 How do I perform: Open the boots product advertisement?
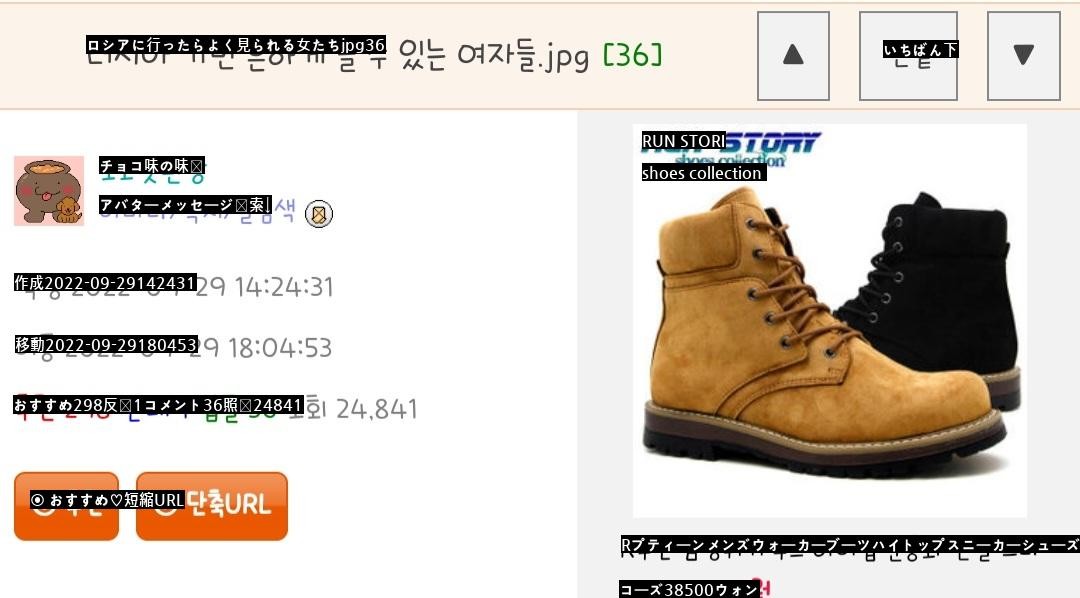[829, 320]
